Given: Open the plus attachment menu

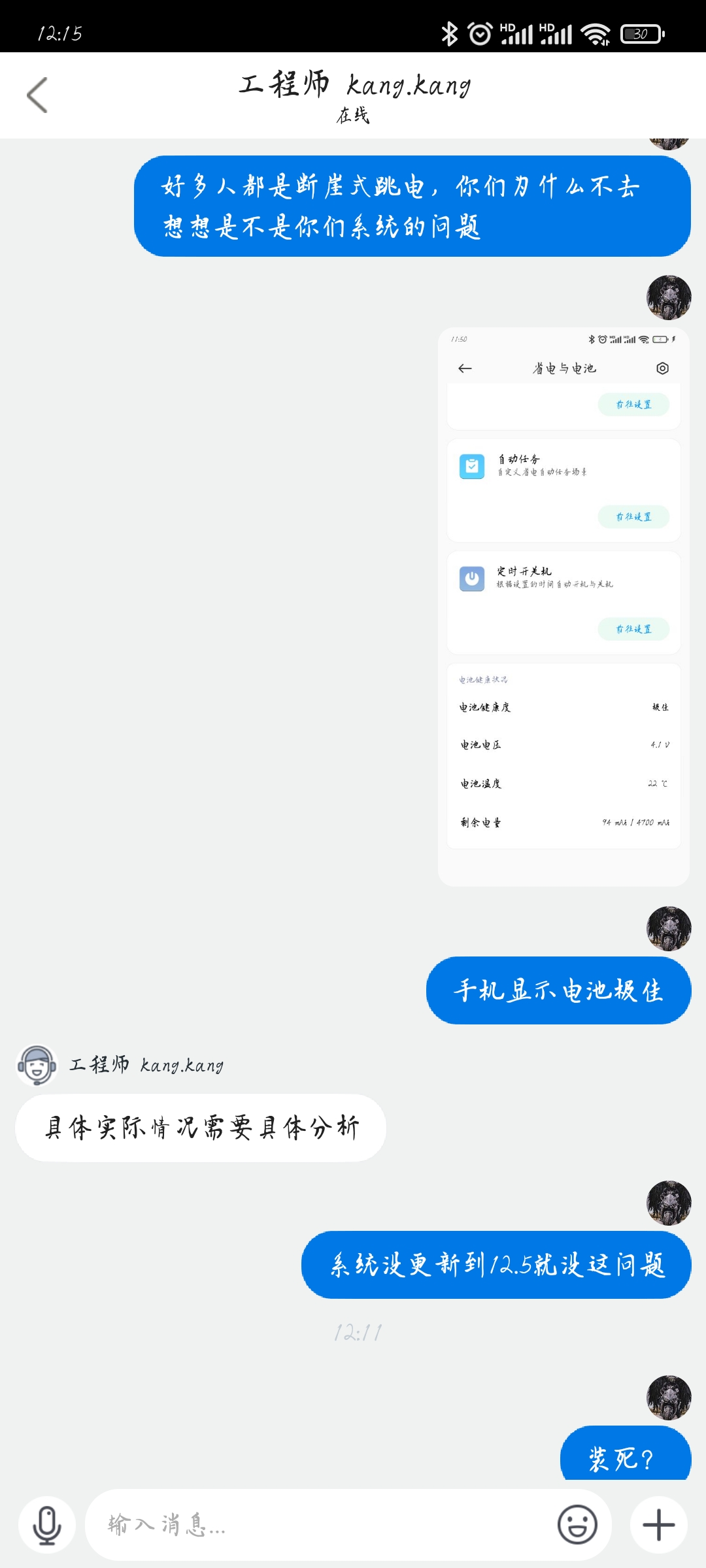Looking at the screenshot, I should coord(659,1525).
